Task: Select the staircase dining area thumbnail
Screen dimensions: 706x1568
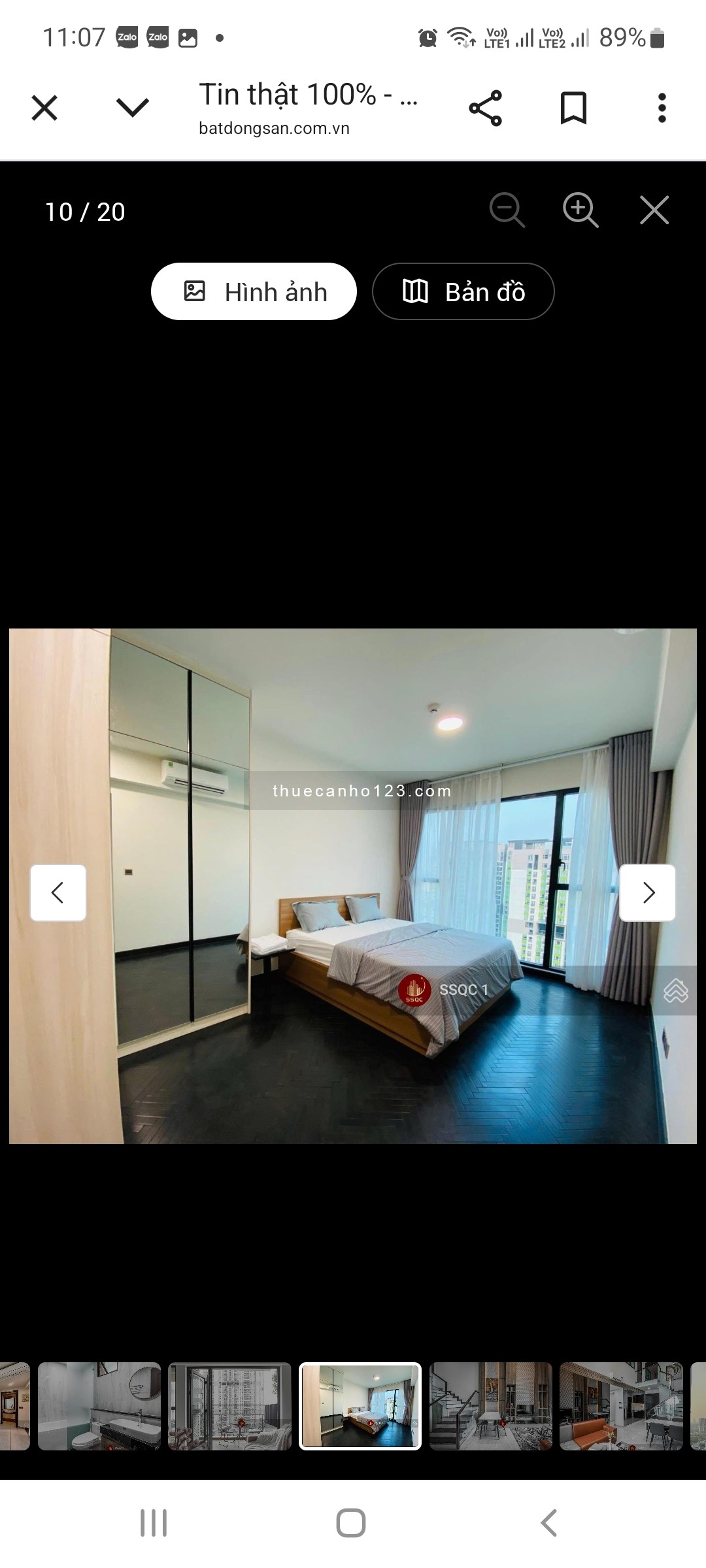Action: [490, 1406]
